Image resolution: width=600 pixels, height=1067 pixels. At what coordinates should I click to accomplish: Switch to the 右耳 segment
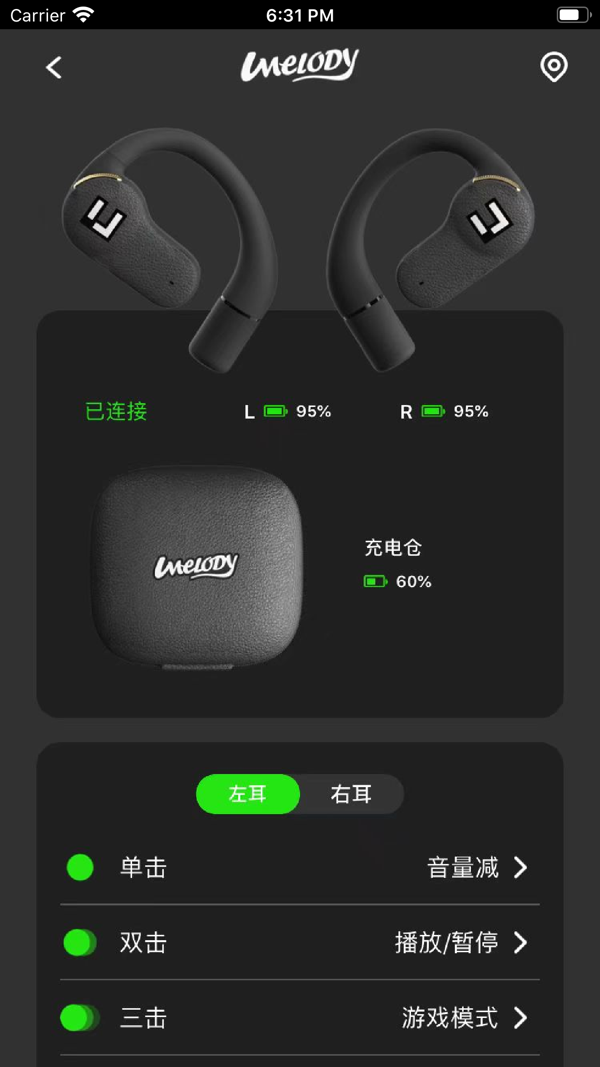[x=352, y=794]
